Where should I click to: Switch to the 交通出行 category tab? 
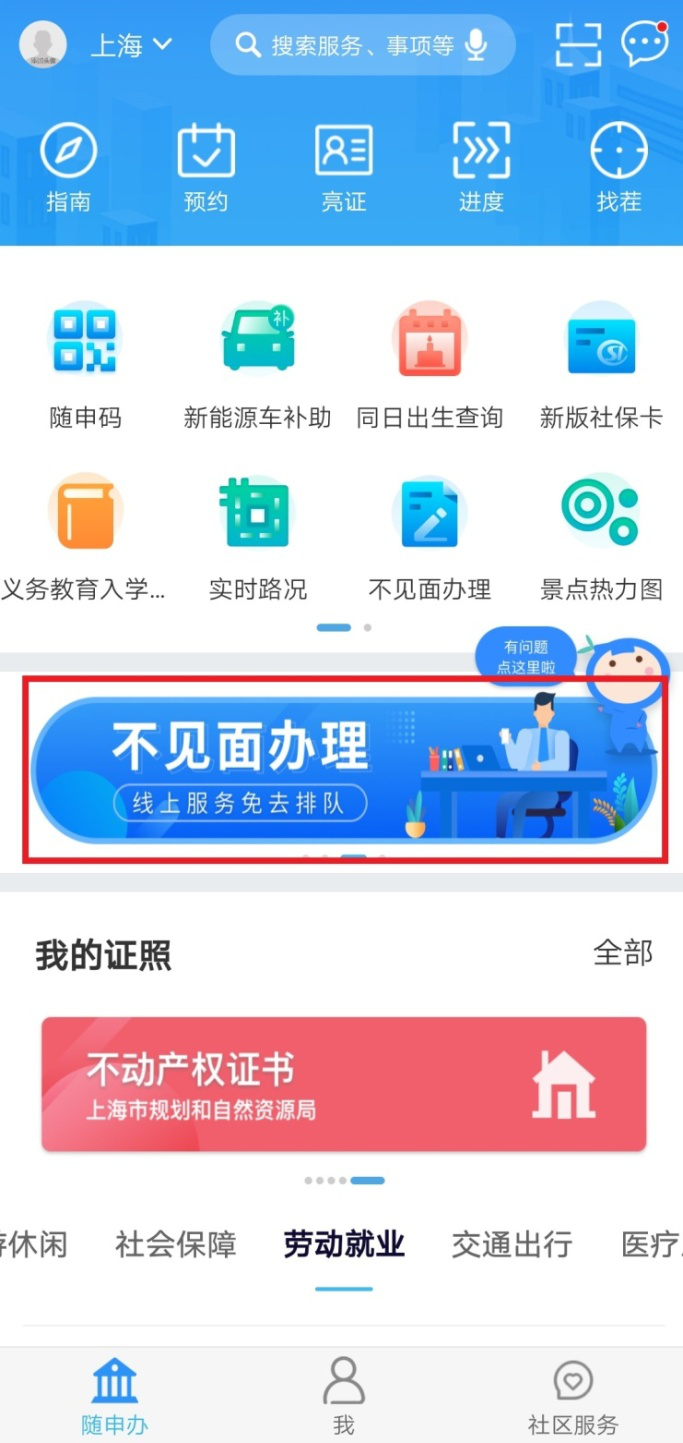tap(512, 1244)
